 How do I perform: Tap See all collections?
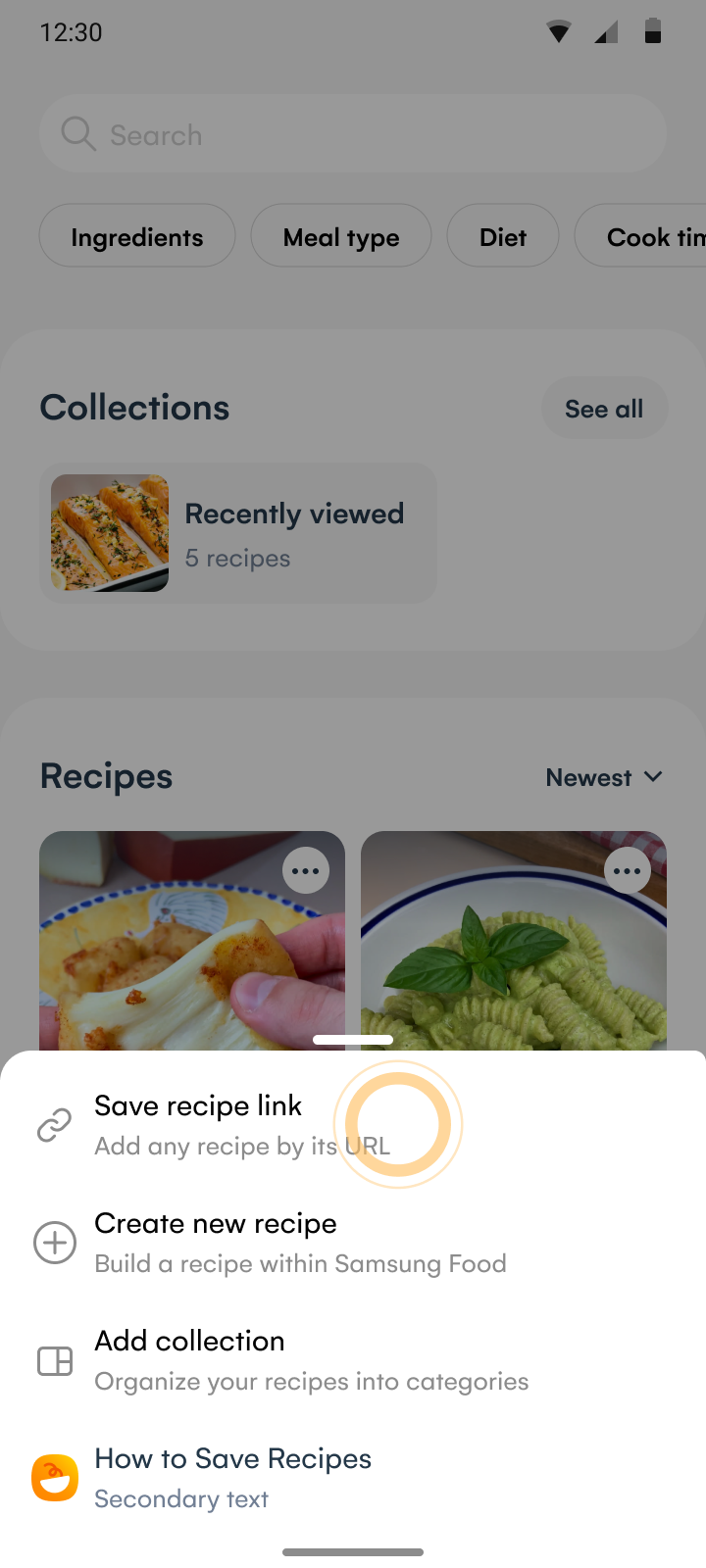(x=604, y=409)
